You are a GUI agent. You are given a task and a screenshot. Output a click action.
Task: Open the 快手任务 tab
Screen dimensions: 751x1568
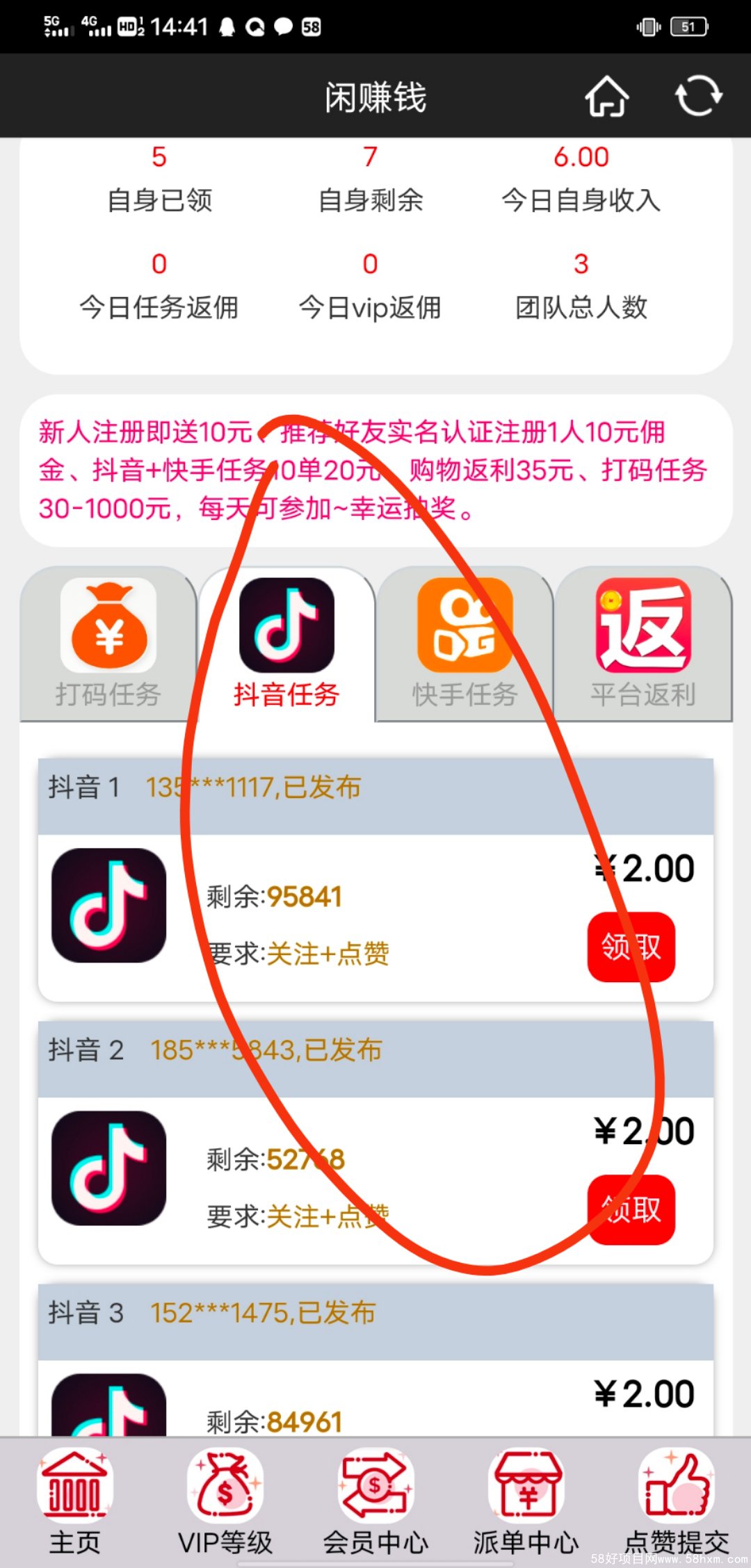[x=465, y=644]
